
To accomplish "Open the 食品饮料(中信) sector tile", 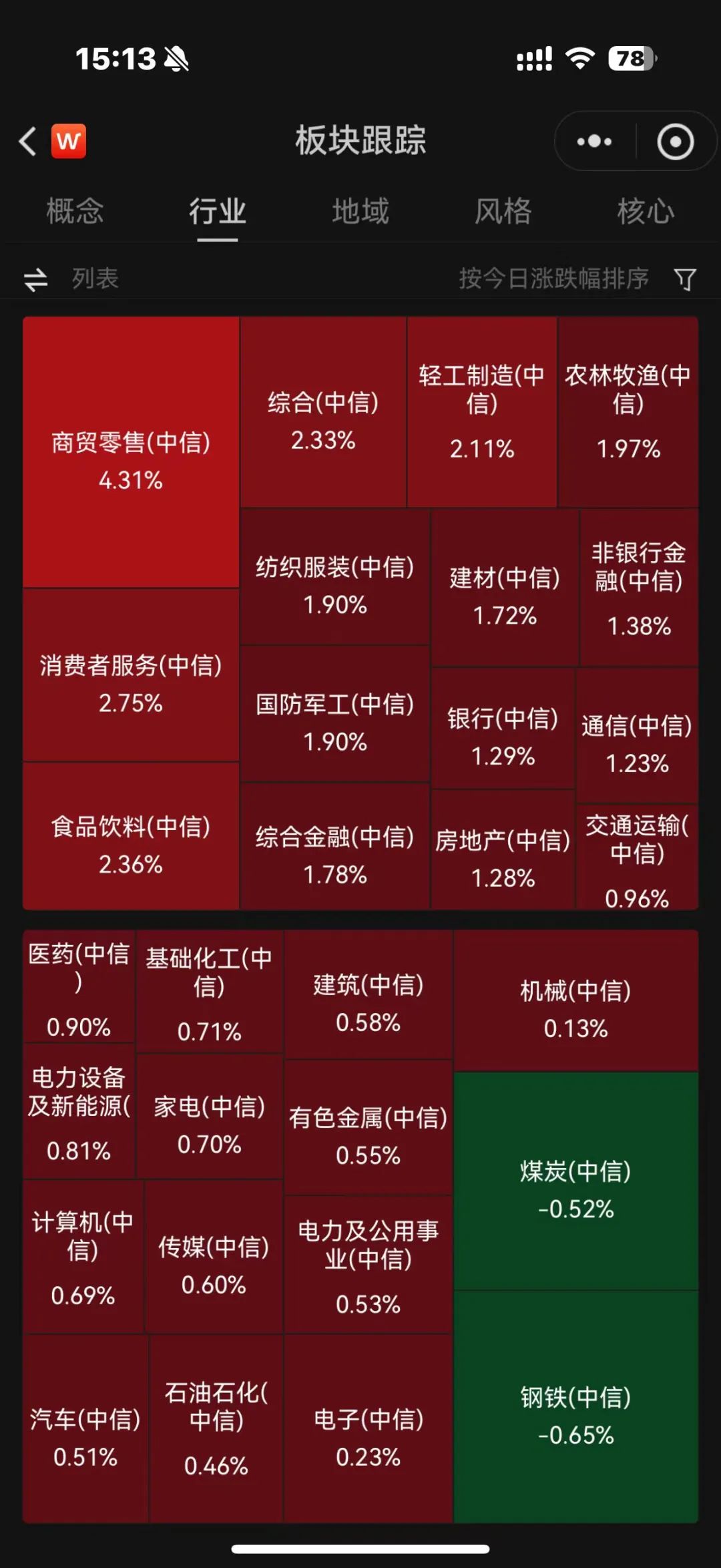I will point(131,836).
